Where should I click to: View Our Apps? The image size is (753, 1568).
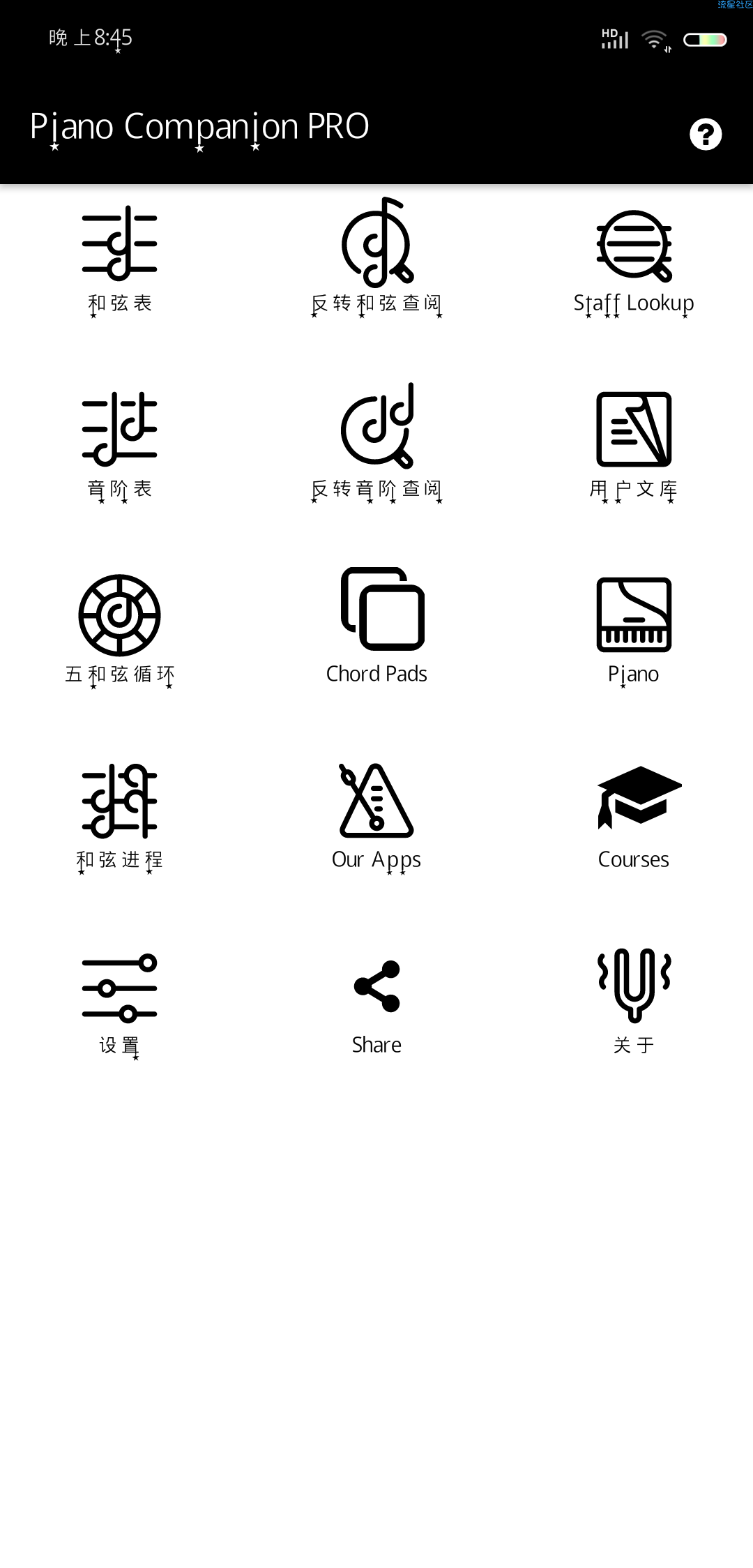[376, 815]
